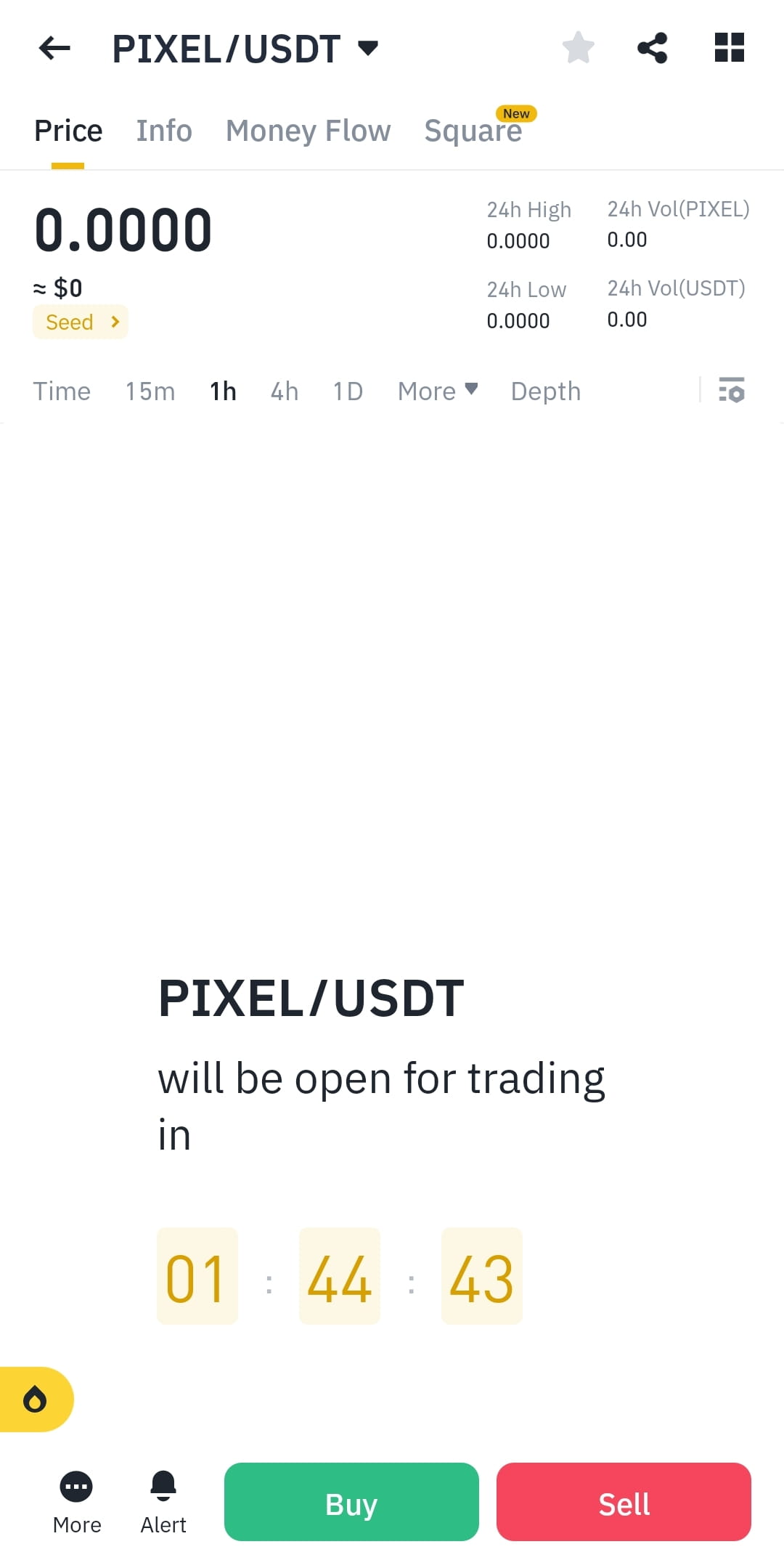The width and height of the screenshot is (784, 1560).
Task: View the Depth chart
Action: 545,391
